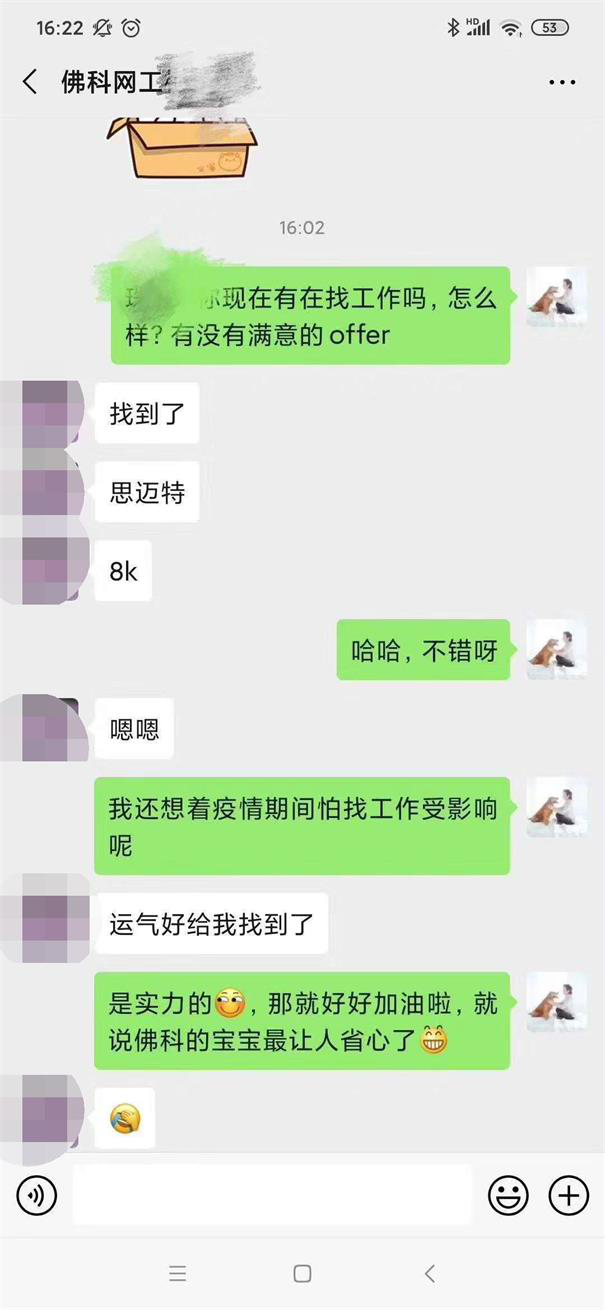Open my avatar beside 哈哈,不错呀

[x=556, y=649]
